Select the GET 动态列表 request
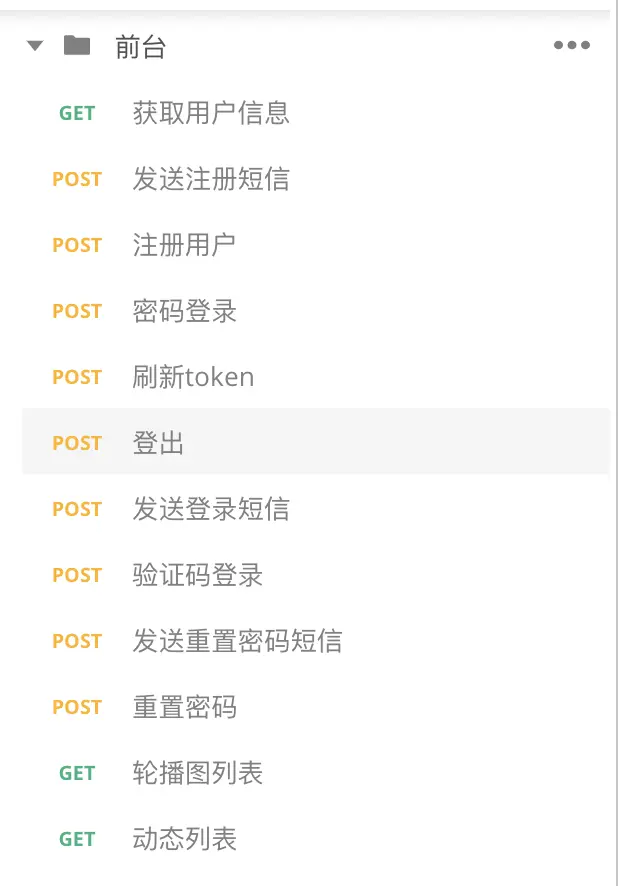 coord(185,839)
